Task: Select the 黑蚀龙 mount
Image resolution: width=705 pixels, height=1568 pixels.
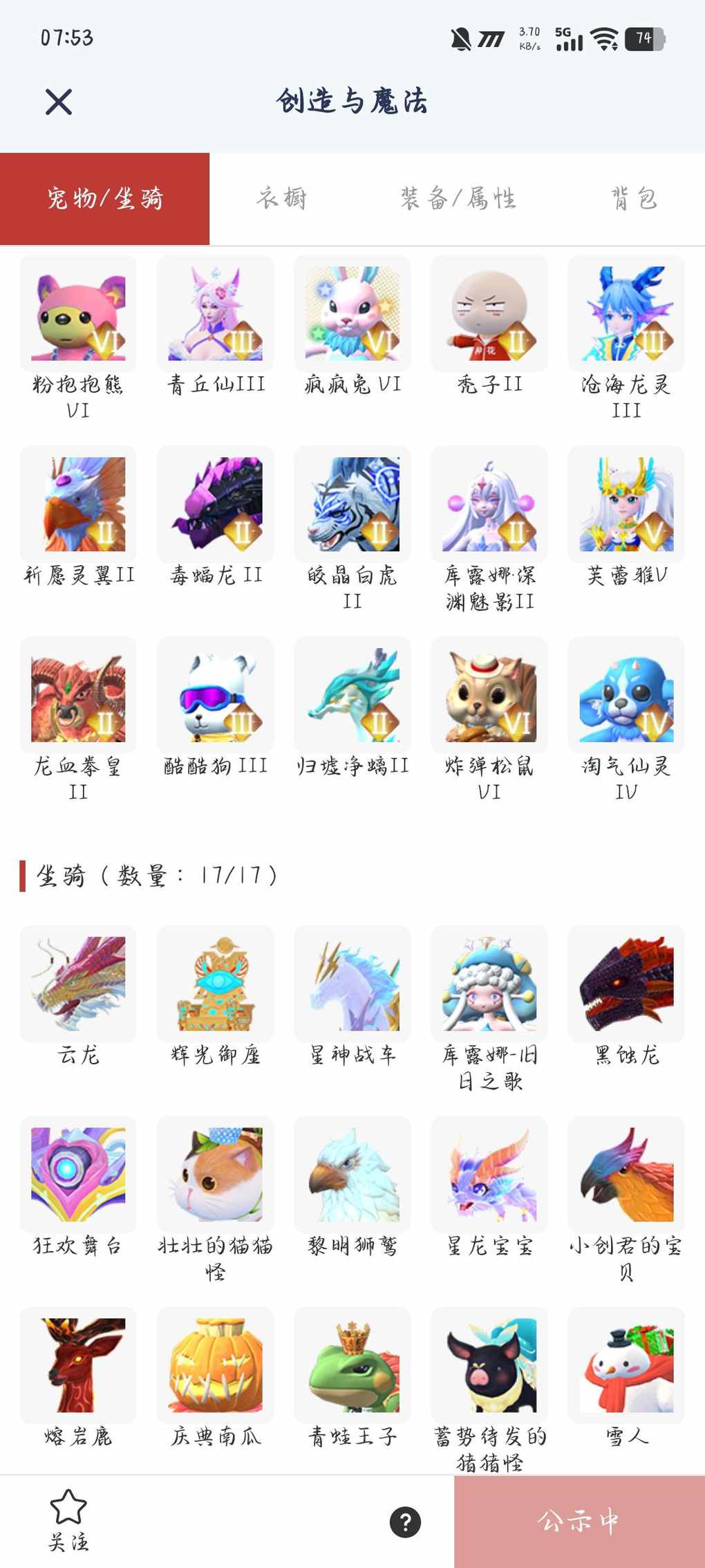Action: (626, 984)
